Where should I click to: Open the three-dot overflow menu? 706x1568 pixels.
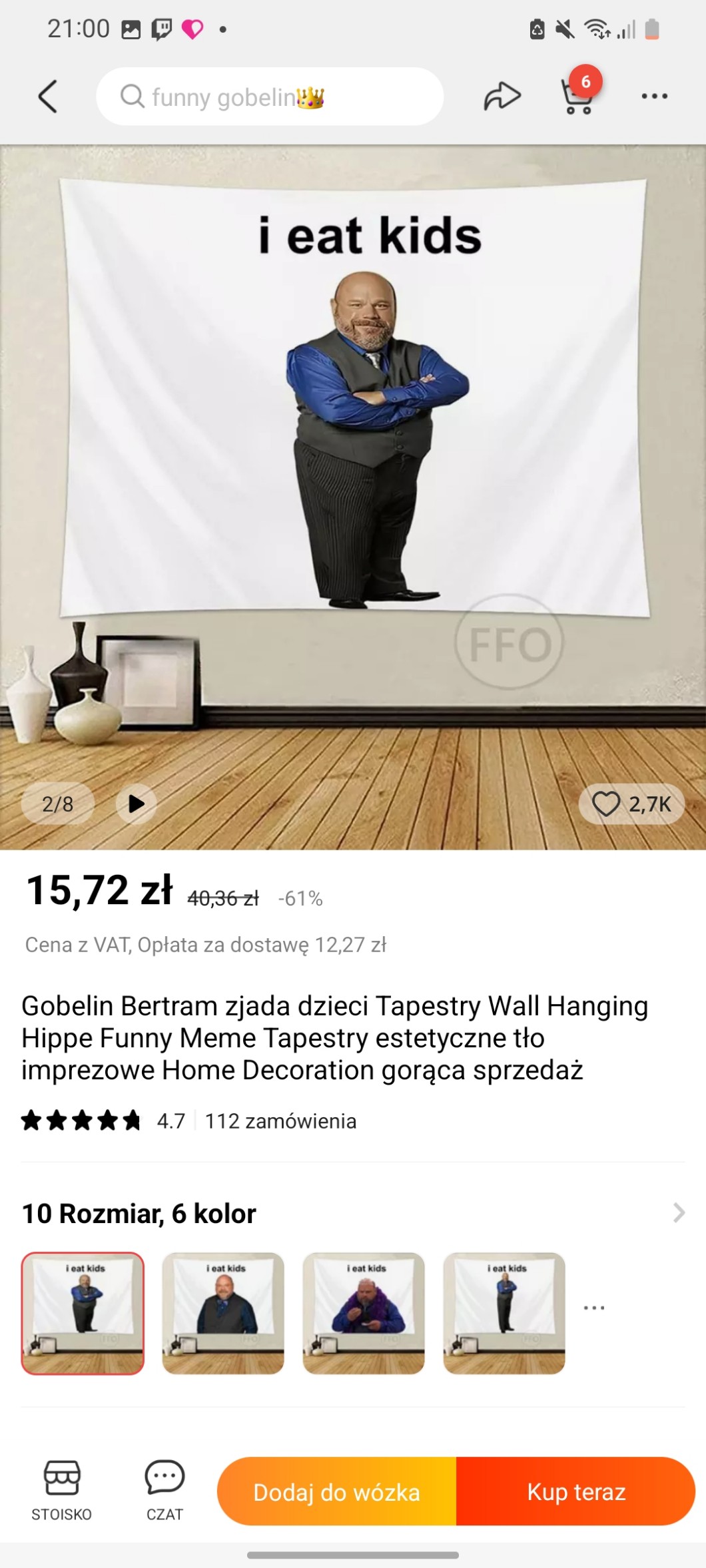click(x=654, y=97)
